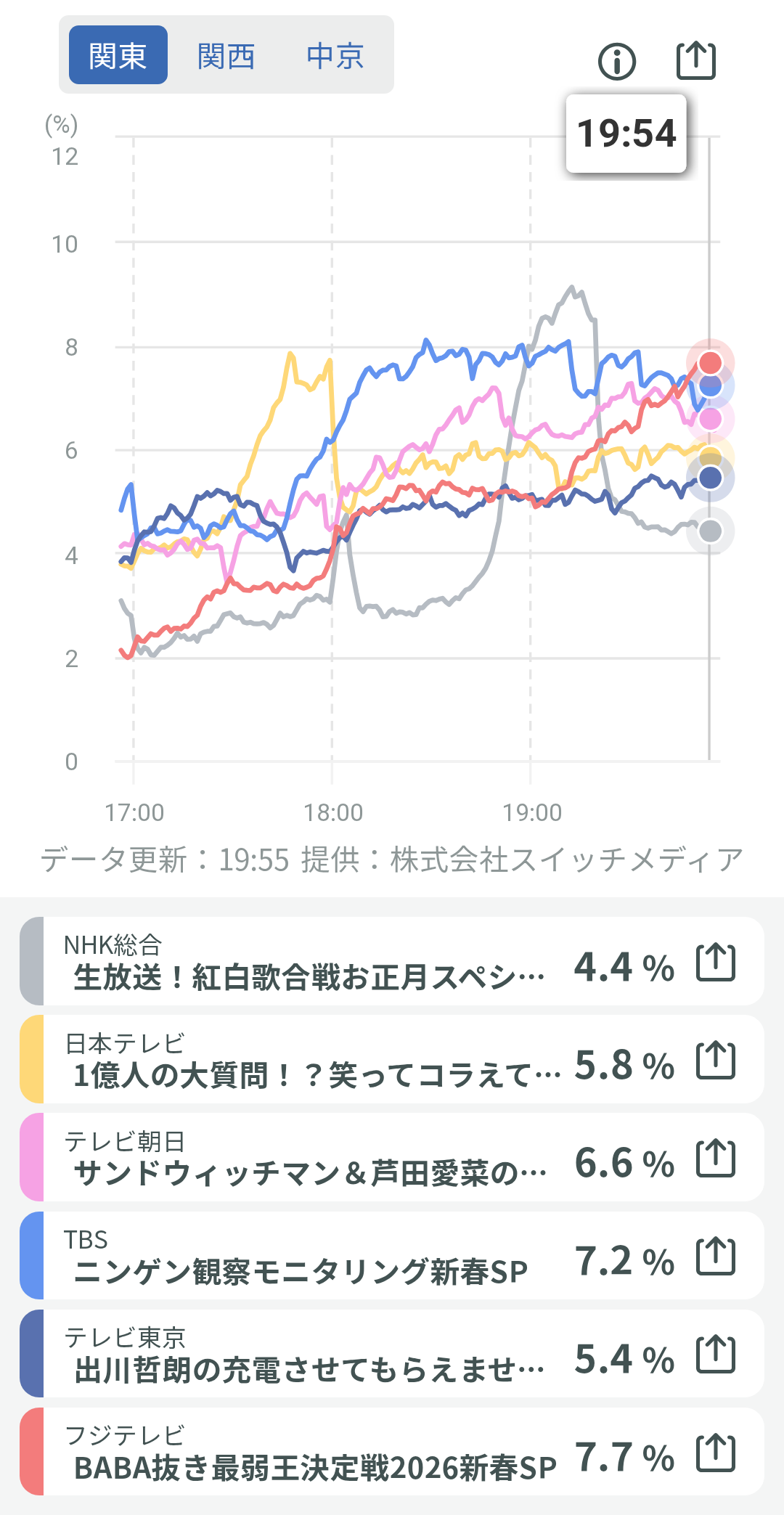Switch to the 中京 region tab
This screenshot has height=1515, width=784.
(335, 56)
